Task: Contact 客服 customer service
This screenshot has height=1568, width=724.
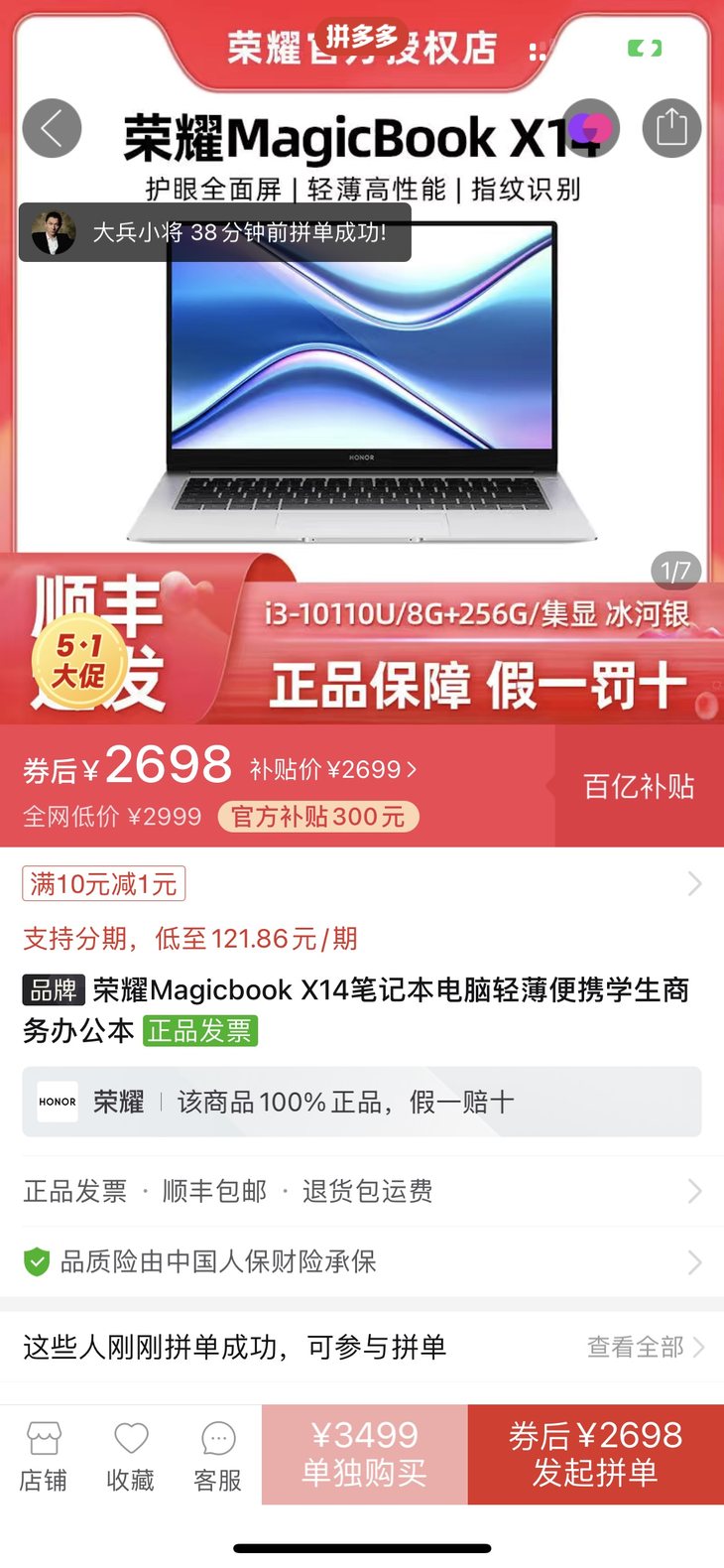Action: coord(218,1456)
